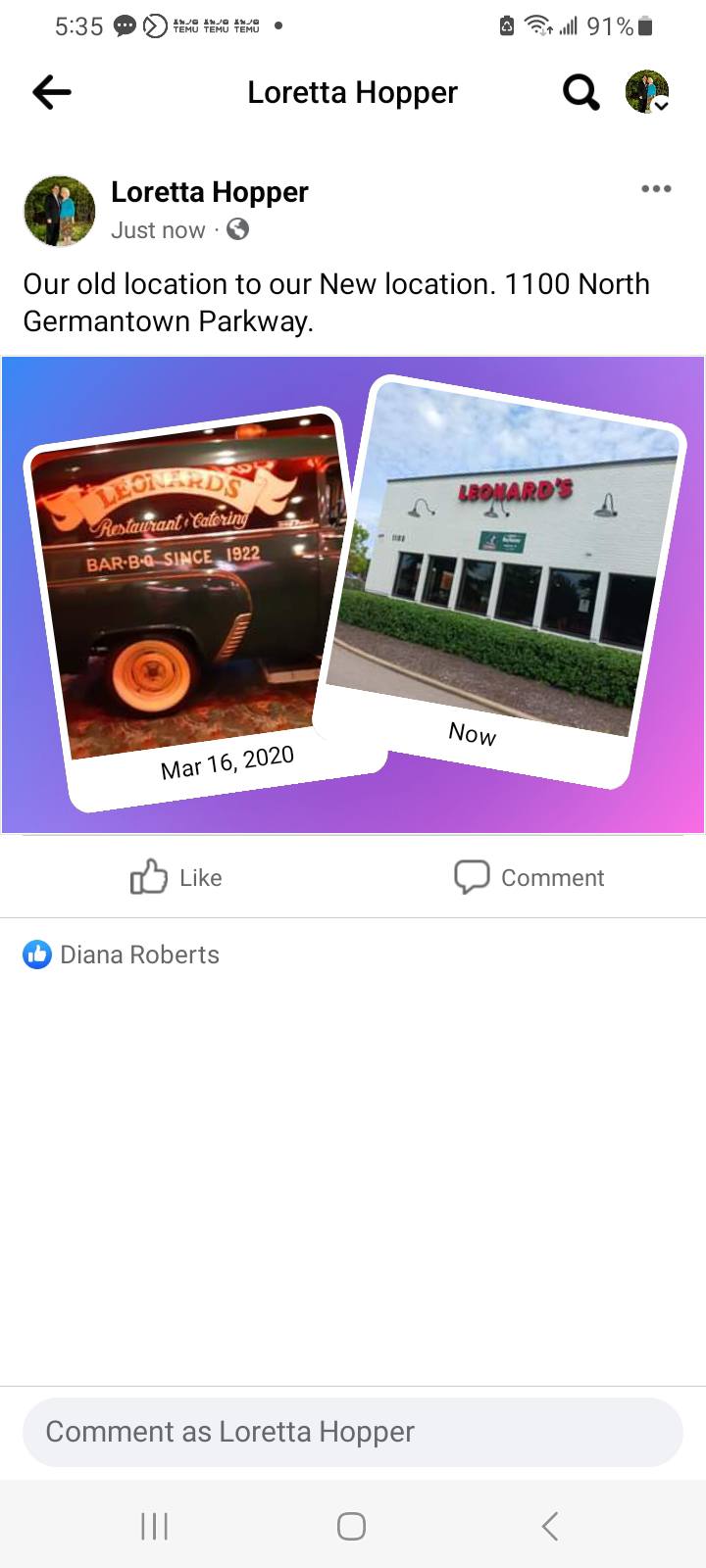Tap the Comment button under the post

point(529,877)
